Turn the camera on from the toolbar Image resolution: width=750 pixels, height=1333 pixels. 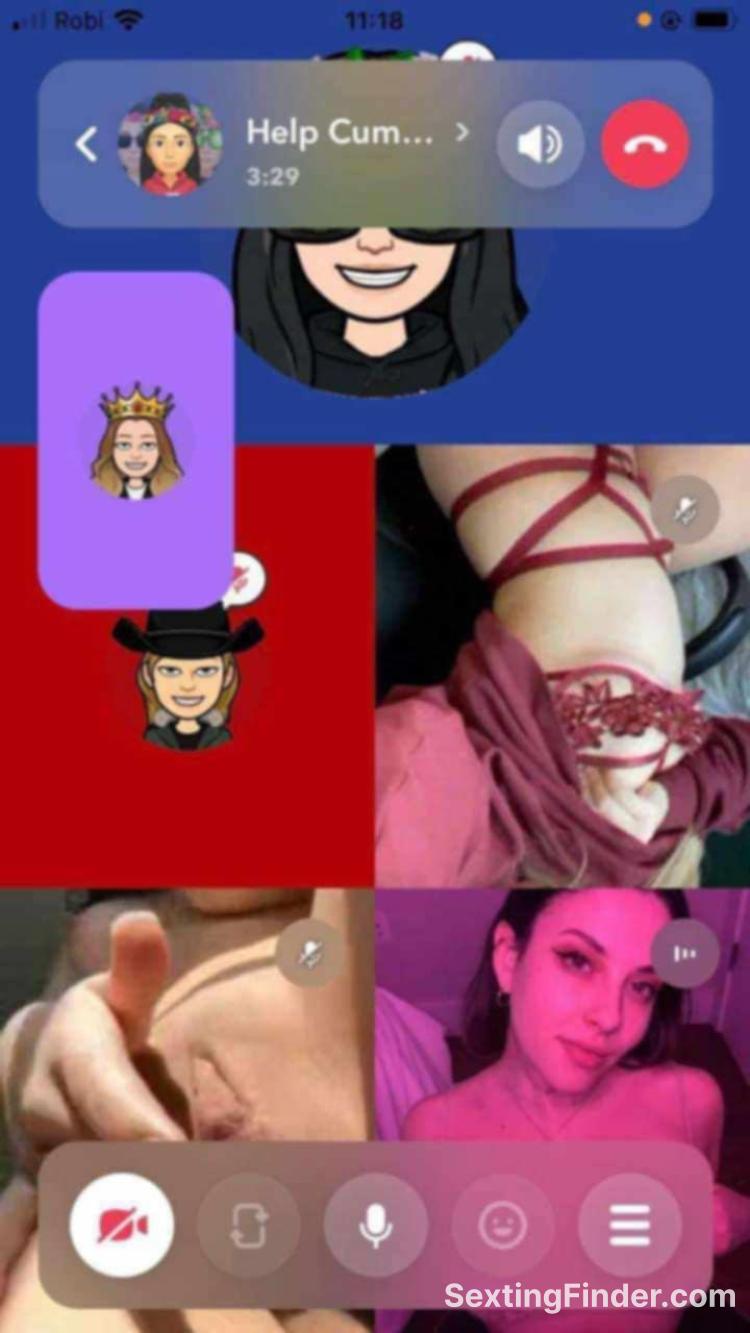[122, 1224]
